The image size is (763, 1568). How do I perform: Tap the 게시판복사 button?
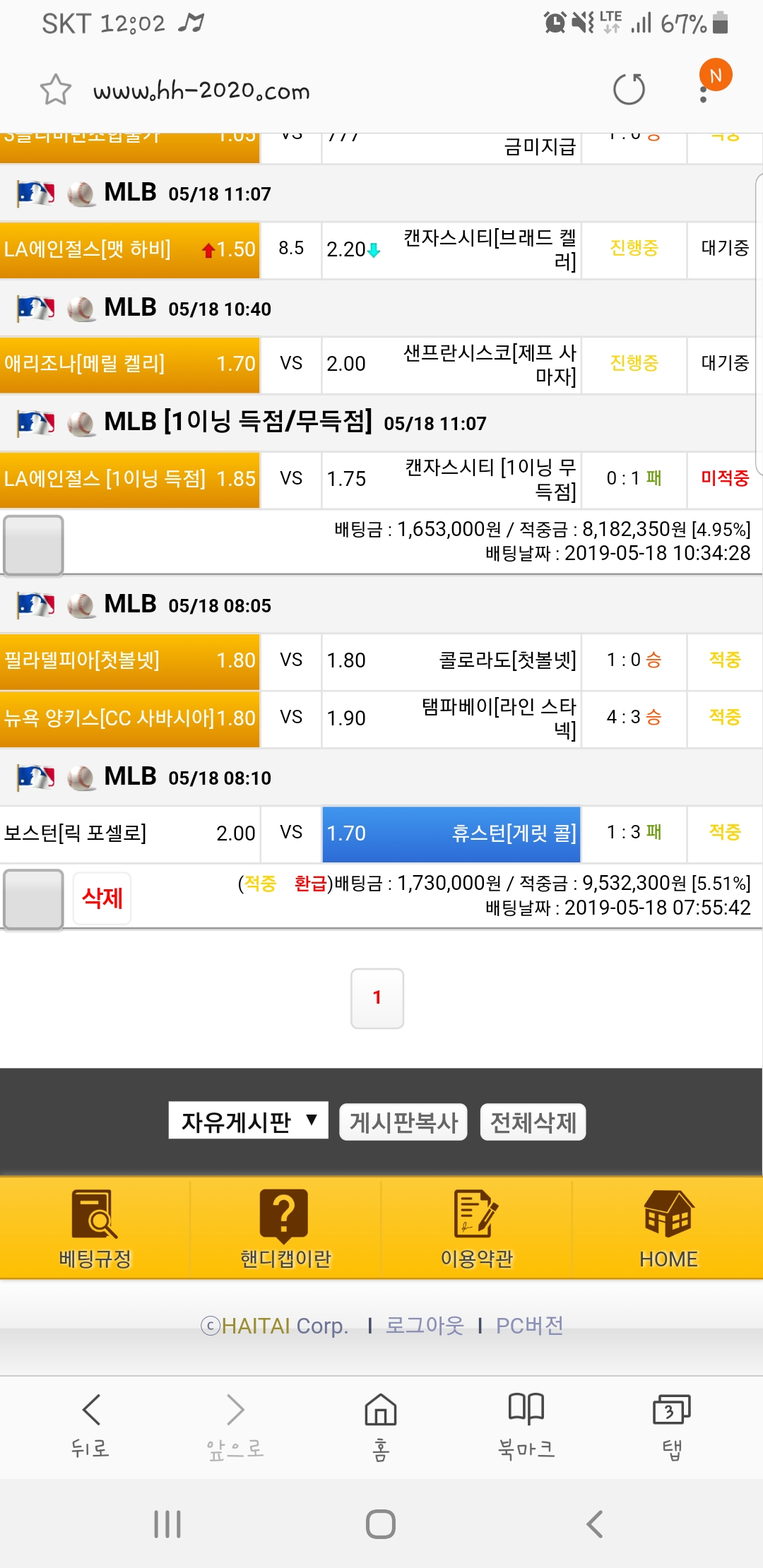(403, 1122)
